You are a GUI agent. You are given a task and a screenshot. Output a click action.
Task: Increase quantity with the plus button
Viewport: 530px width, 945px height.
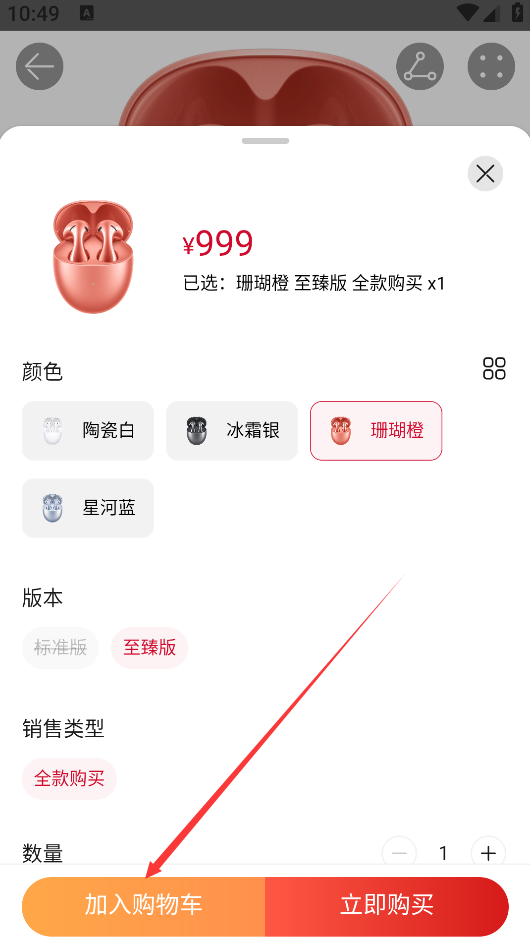[x=488, y=853]
